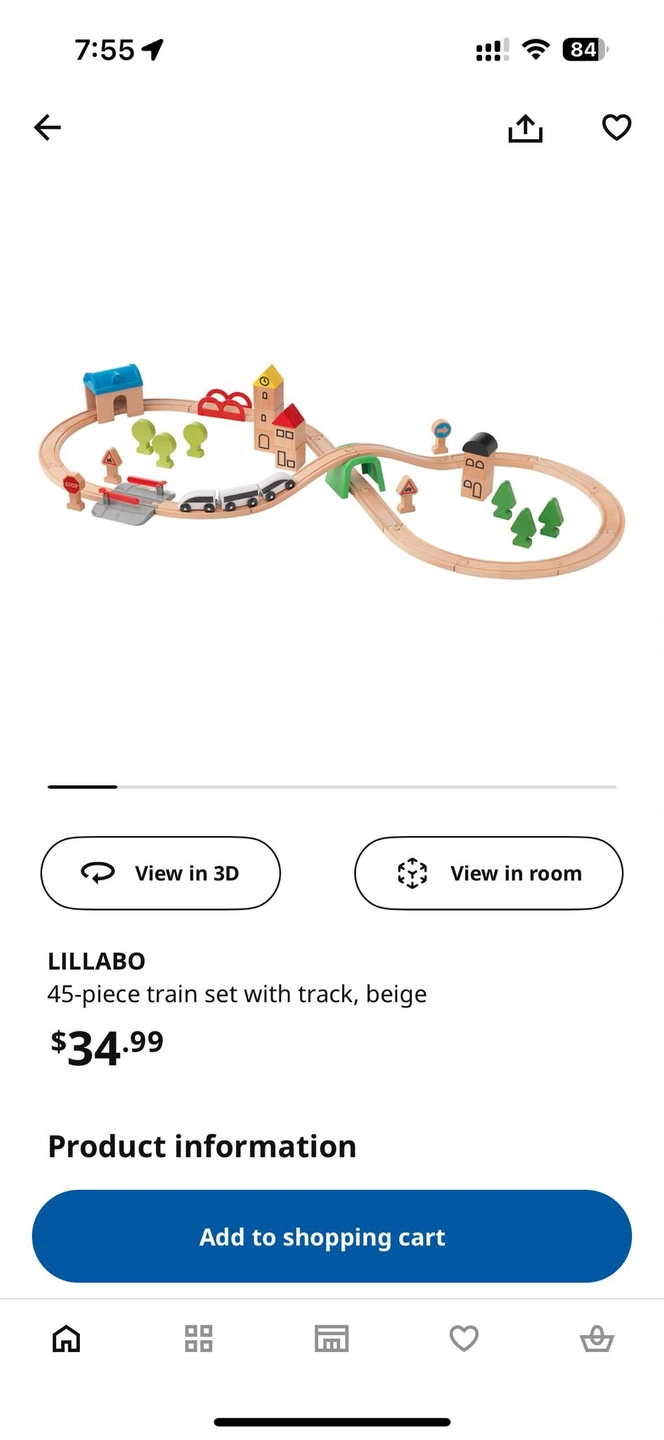
Task: Add to shopping cart
Action: tap(332, 1236)
